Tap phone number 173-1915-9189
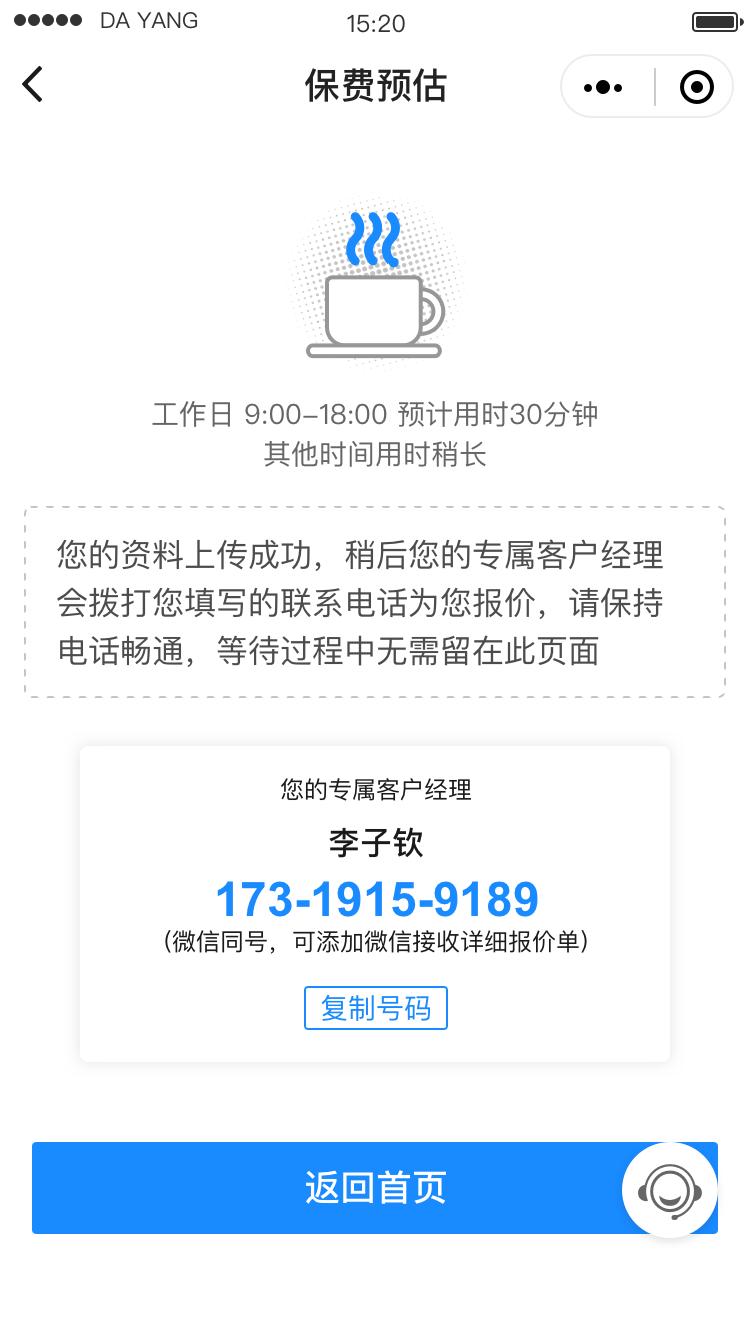 (375, 898)
